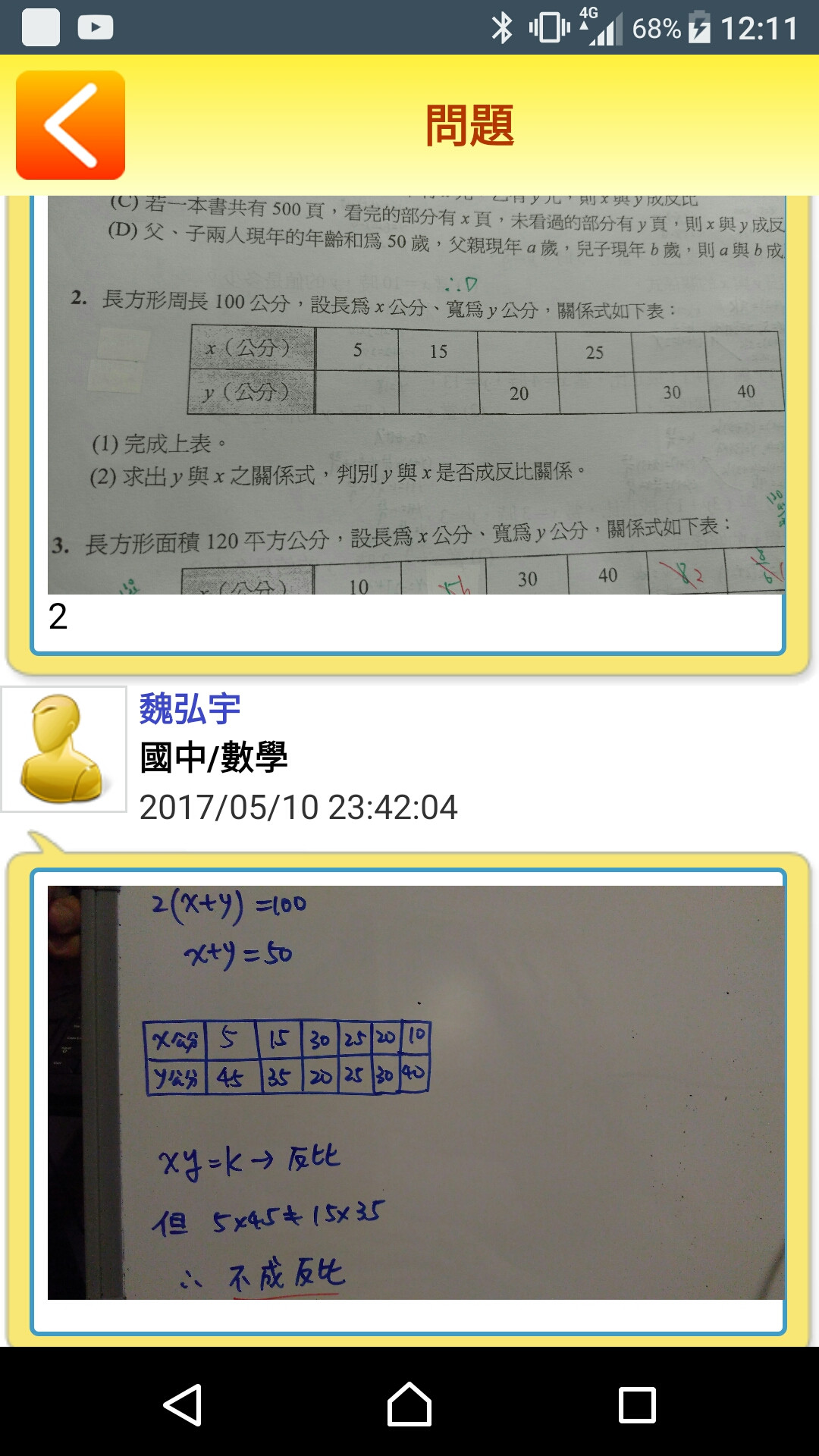
Task: Open 魏弘宇's profile avatar
Action: pos(64,749)
